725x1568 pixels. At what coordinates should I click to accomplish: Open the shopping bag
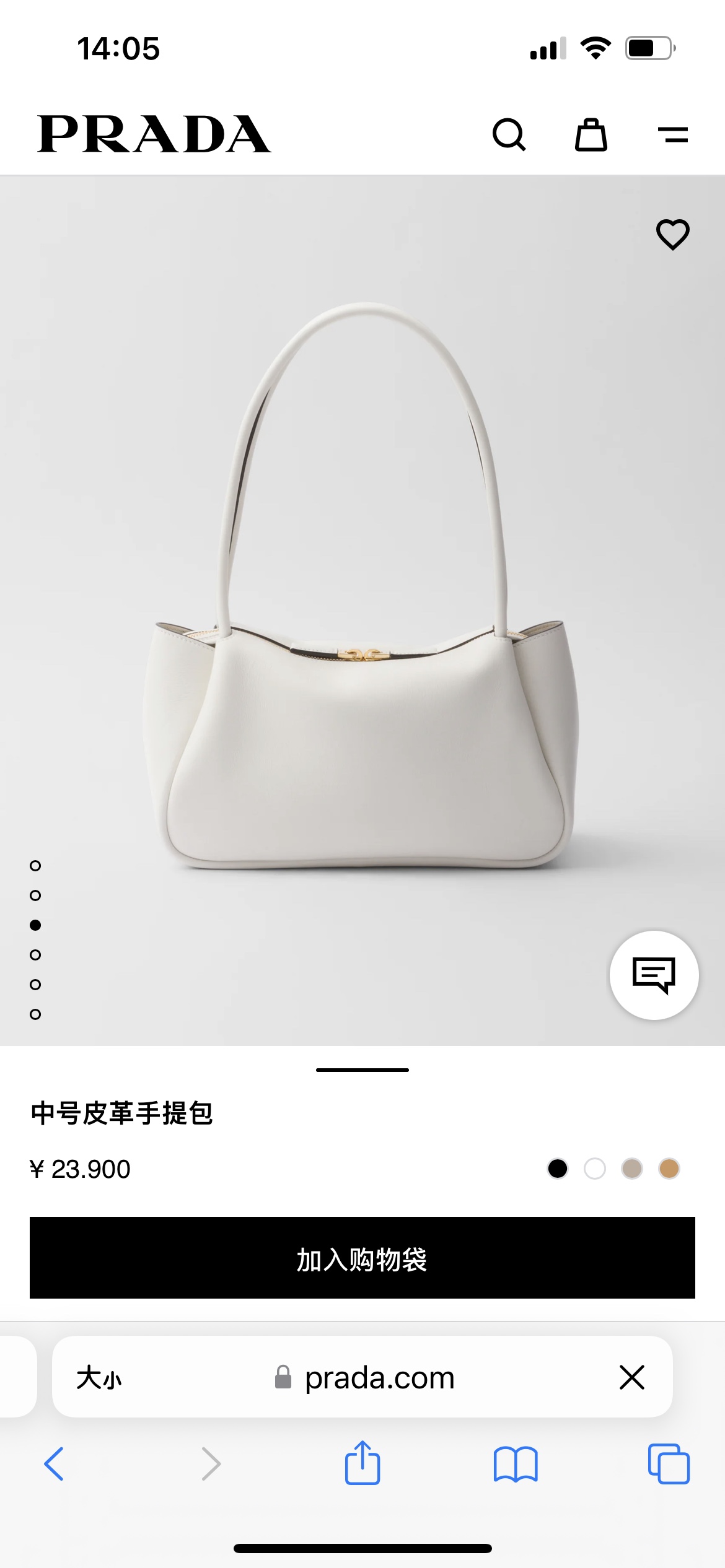591,134
